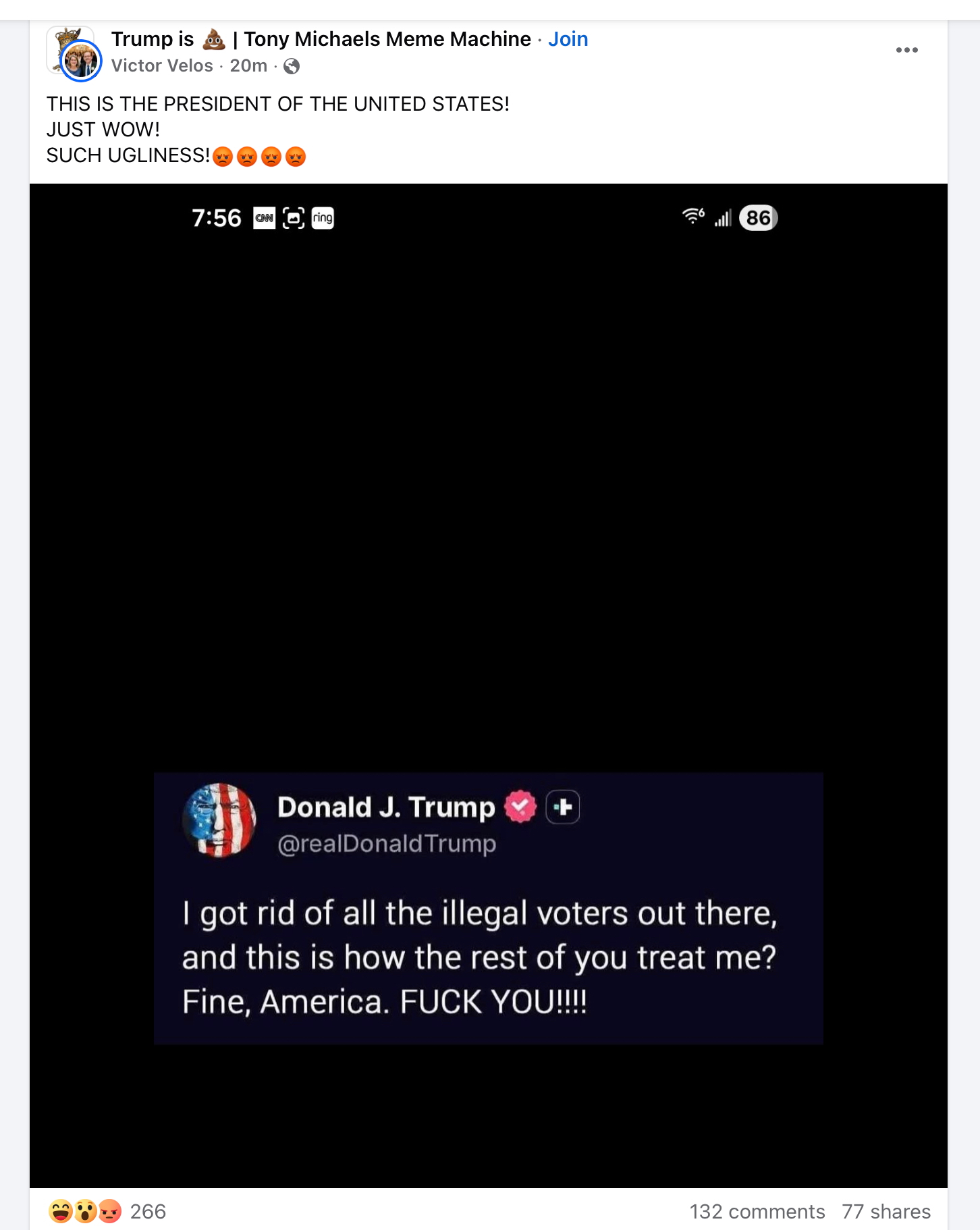980x1230 pixels.
Task: Join the Tony Michaels Meme Machine group
Action: point(568,39)
